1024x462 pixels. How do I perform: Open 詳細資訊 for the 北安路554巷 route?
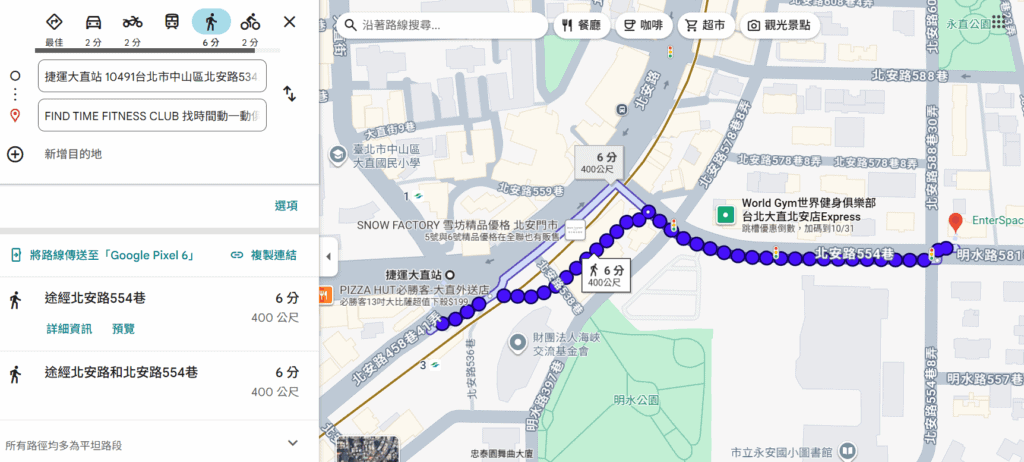point(69,328)
